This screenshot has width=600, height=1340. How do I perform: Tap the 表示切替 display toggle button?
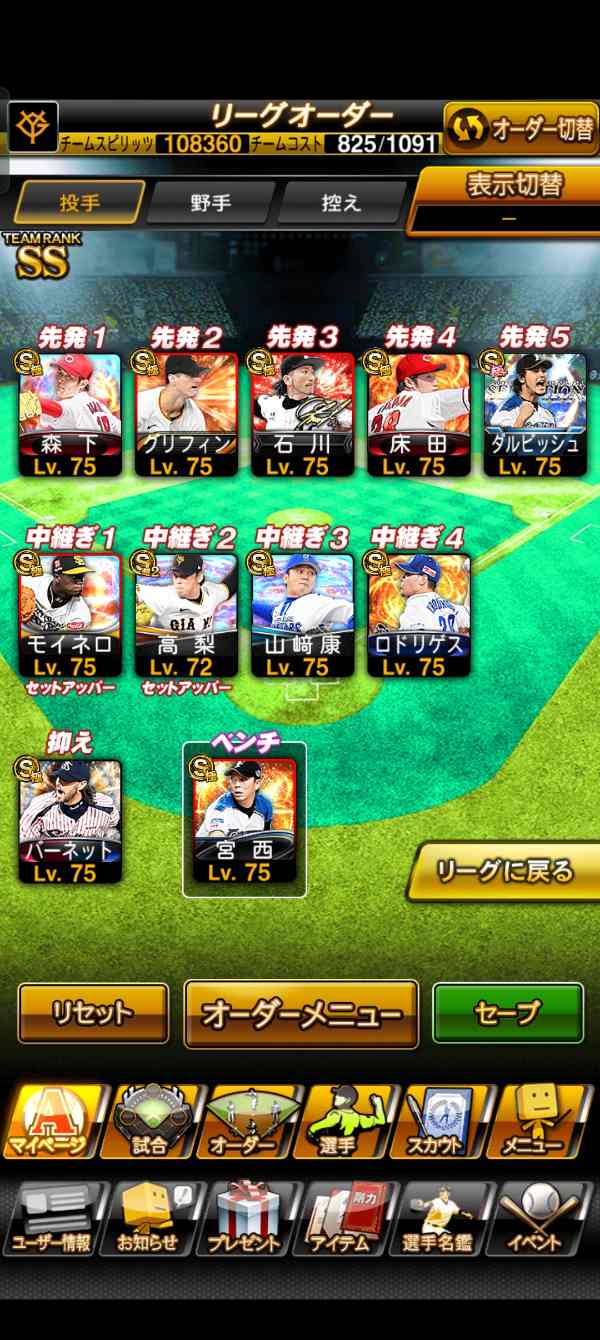coord(509,199)
